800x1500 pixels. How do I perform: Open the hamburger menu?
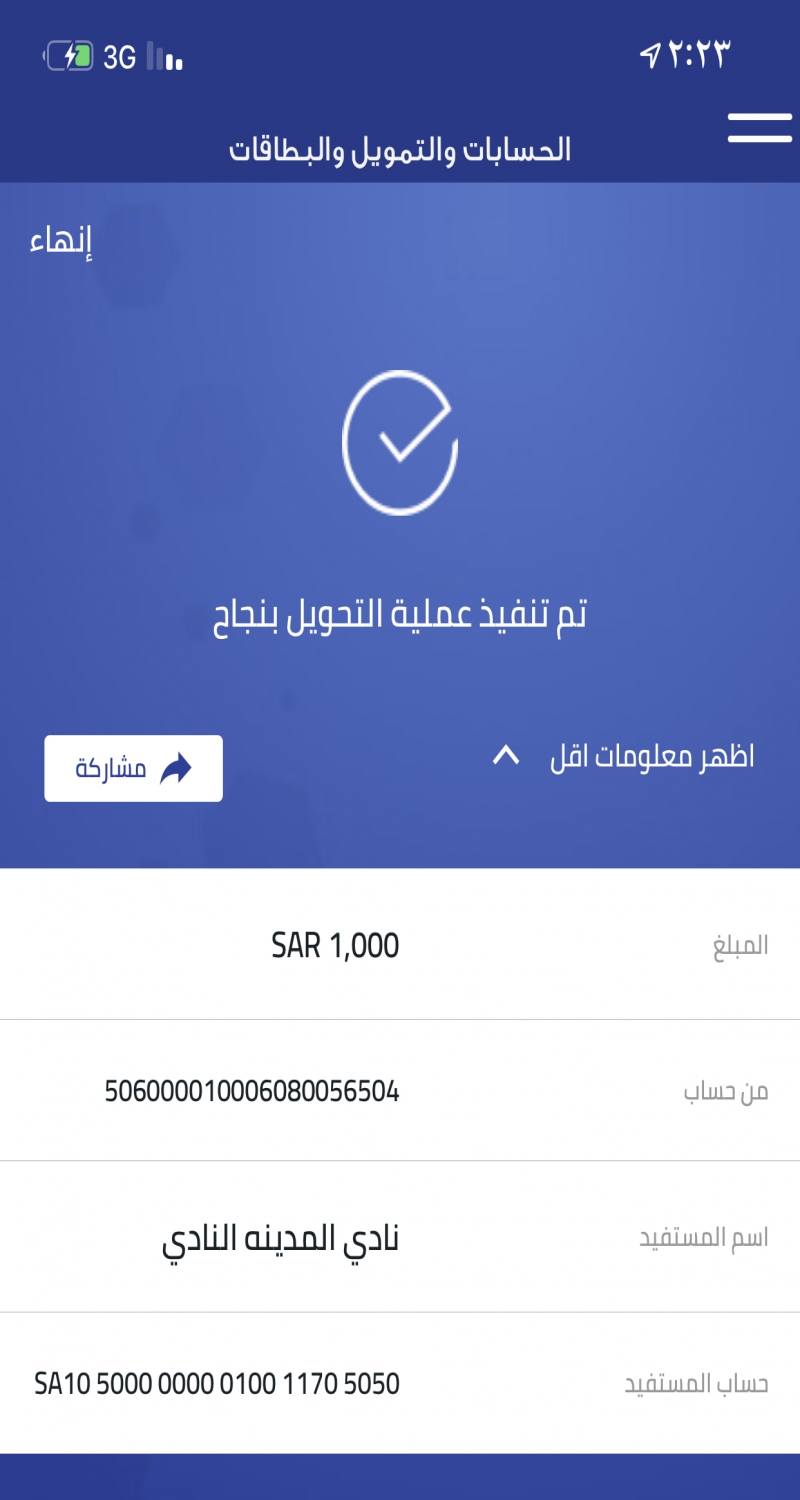tap(759, 128)
